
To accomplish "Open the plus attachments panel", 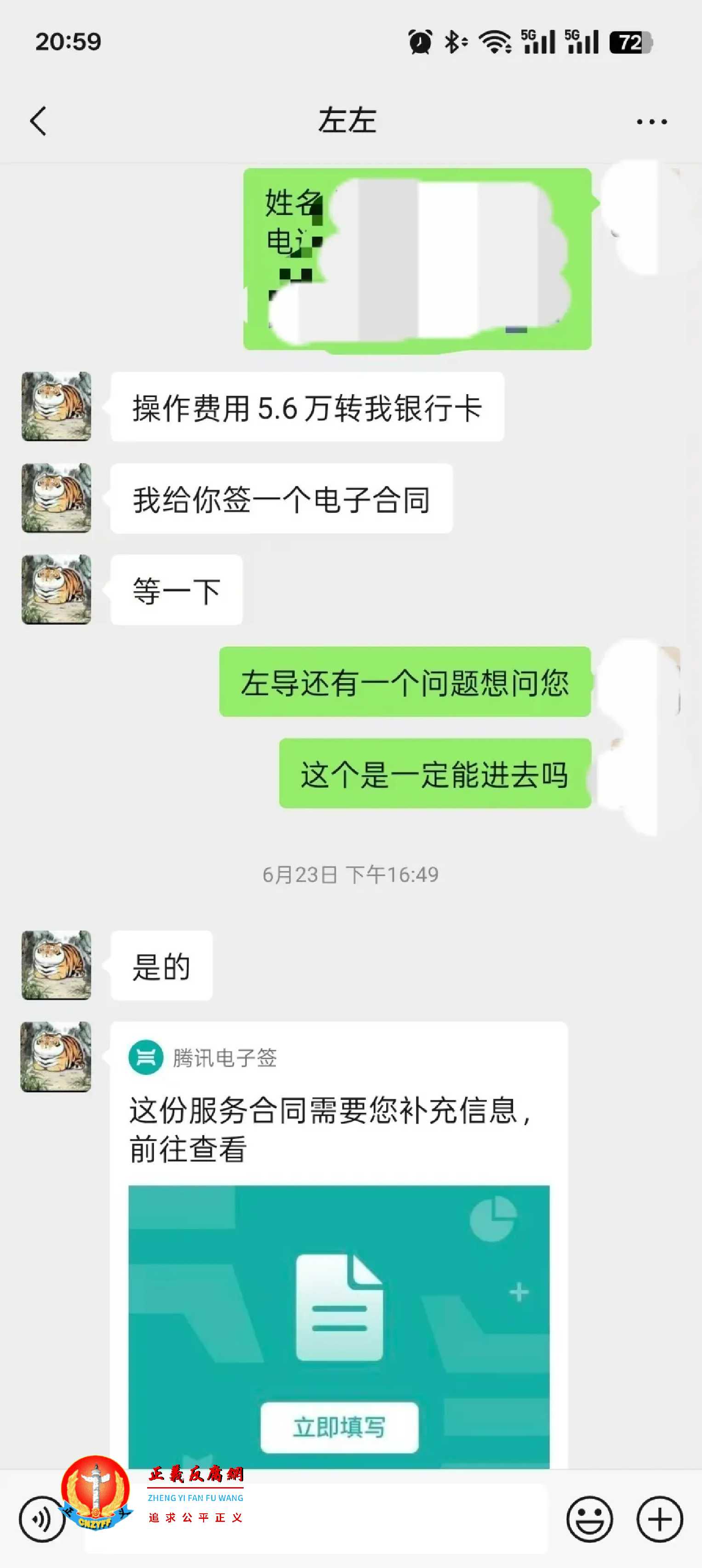I will tap(659, 1519).
